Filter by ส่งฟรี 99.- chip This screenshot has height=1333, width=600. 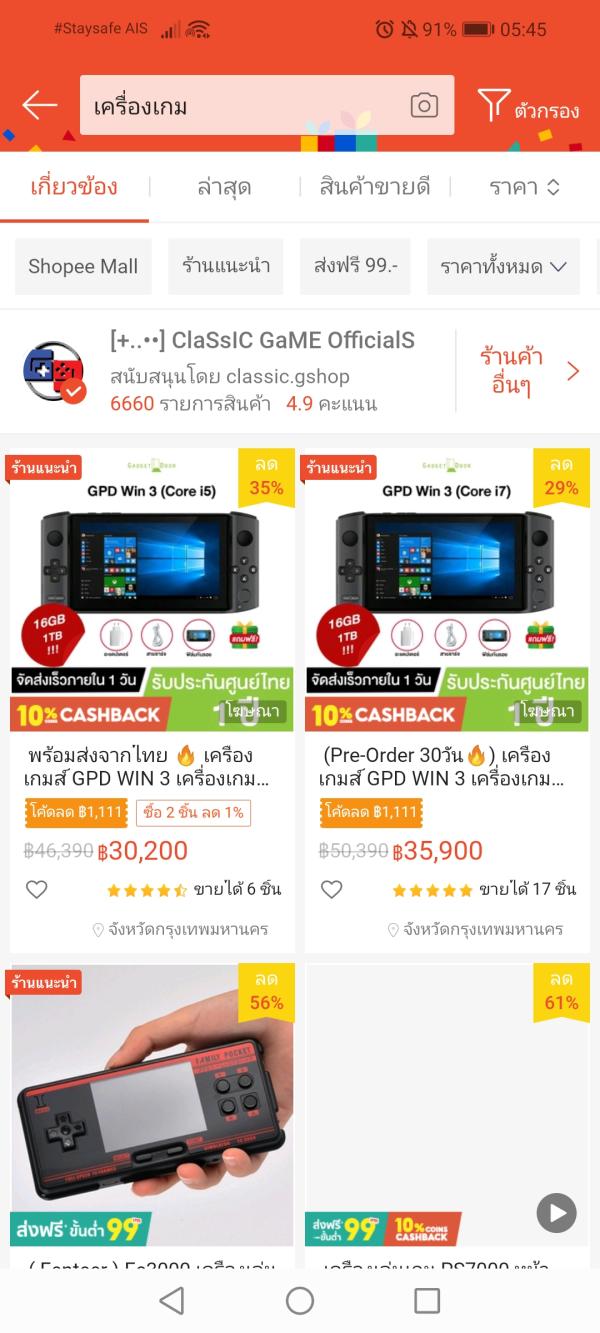click(355, 267)
